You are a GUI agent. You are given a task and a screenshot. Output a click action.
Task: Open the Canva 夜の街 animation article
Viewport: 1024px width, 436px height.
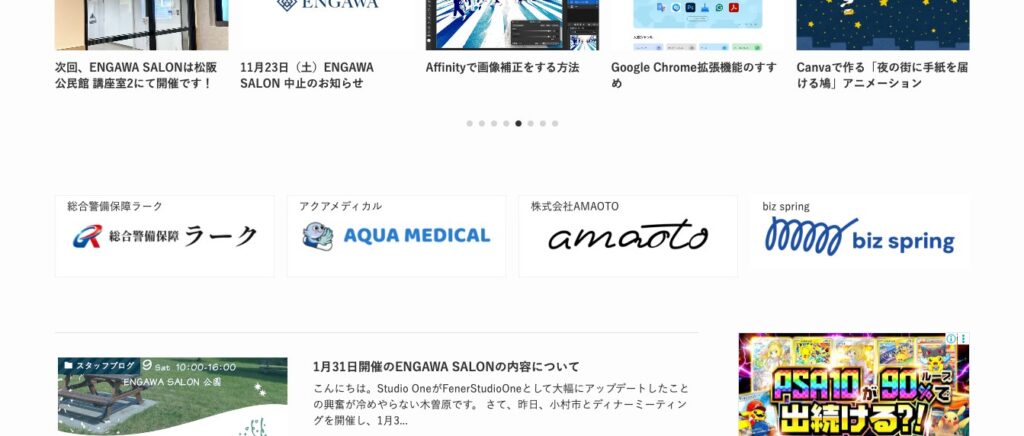coord(882,75)
